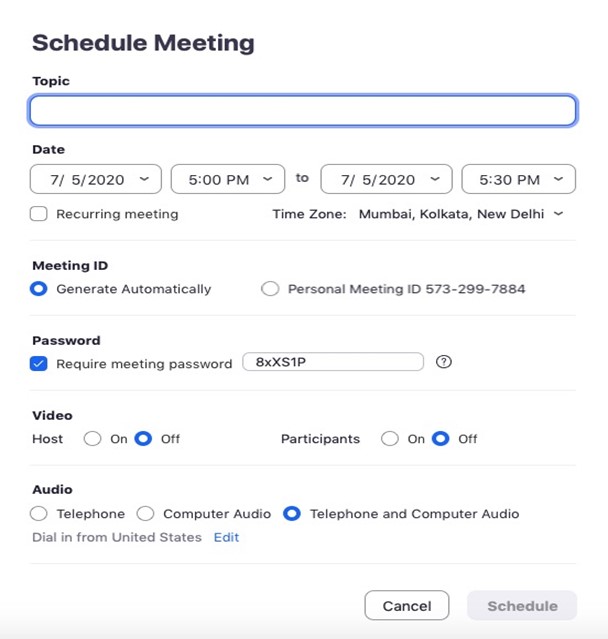Open the 5:00 PM start time dropdown
608x639 pixels.
pyautogui.click(x=228, y=179)
